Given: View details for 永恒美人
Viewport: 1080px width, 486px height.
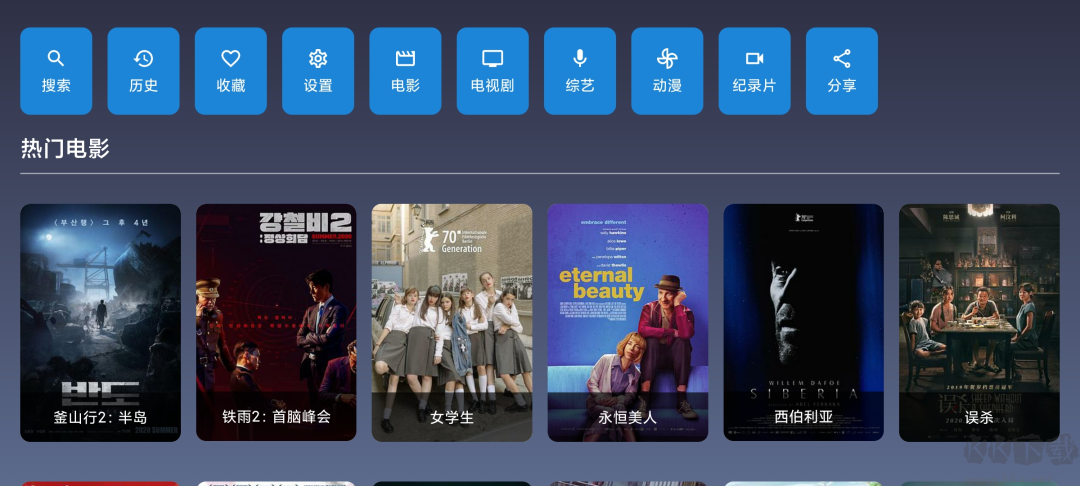Looking at the screenshot, I should coord(627,322).
